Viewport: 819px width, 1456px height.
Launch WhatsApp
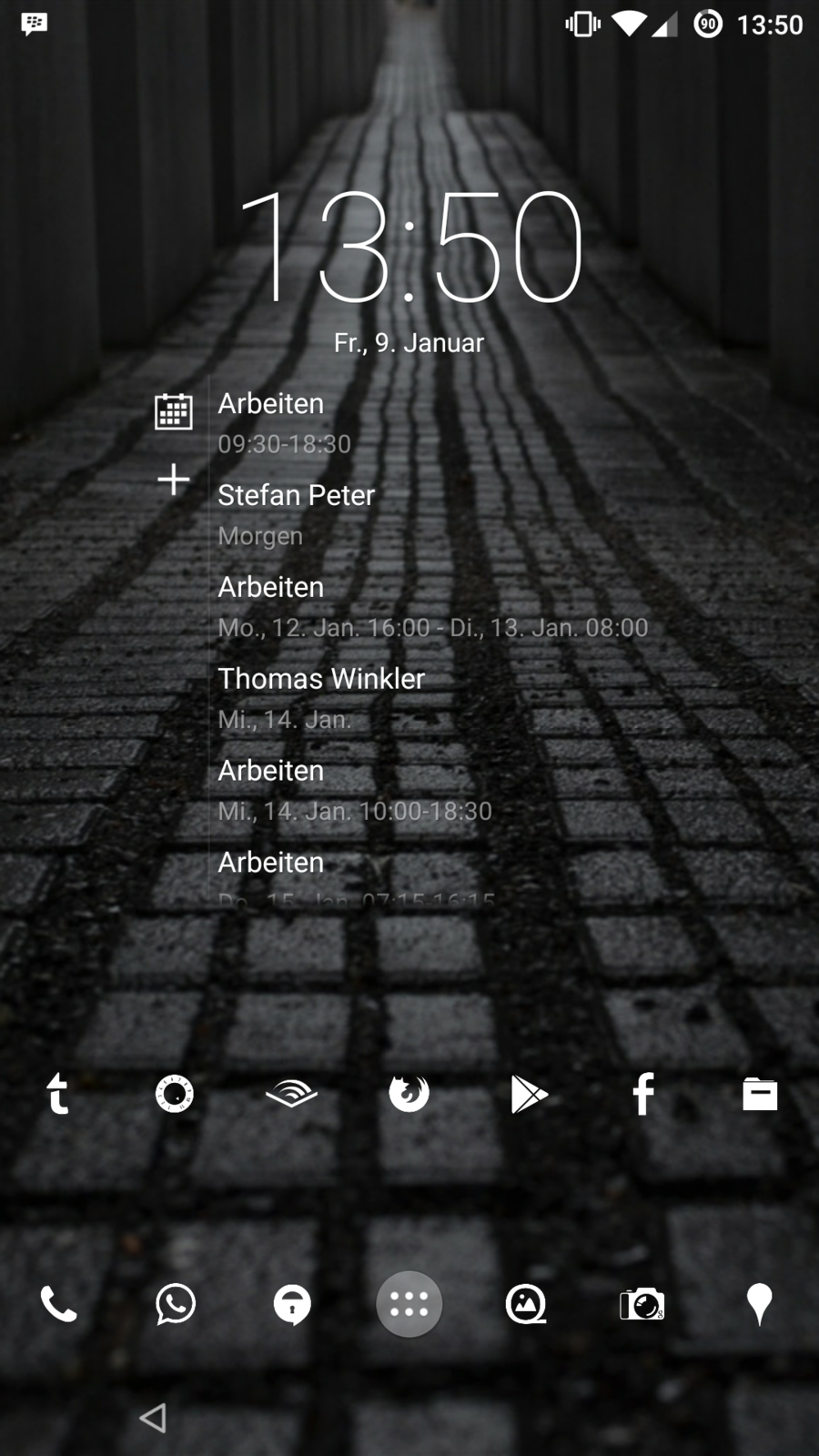point(175,1304)
